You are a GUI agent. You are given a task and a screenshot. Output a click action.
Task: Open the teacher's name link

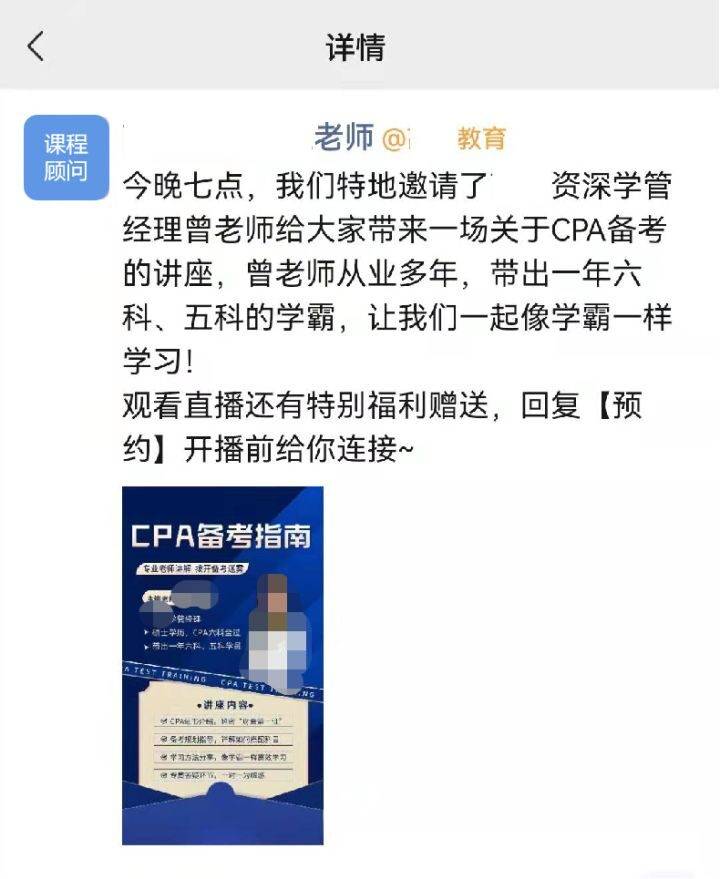[345, 137]
